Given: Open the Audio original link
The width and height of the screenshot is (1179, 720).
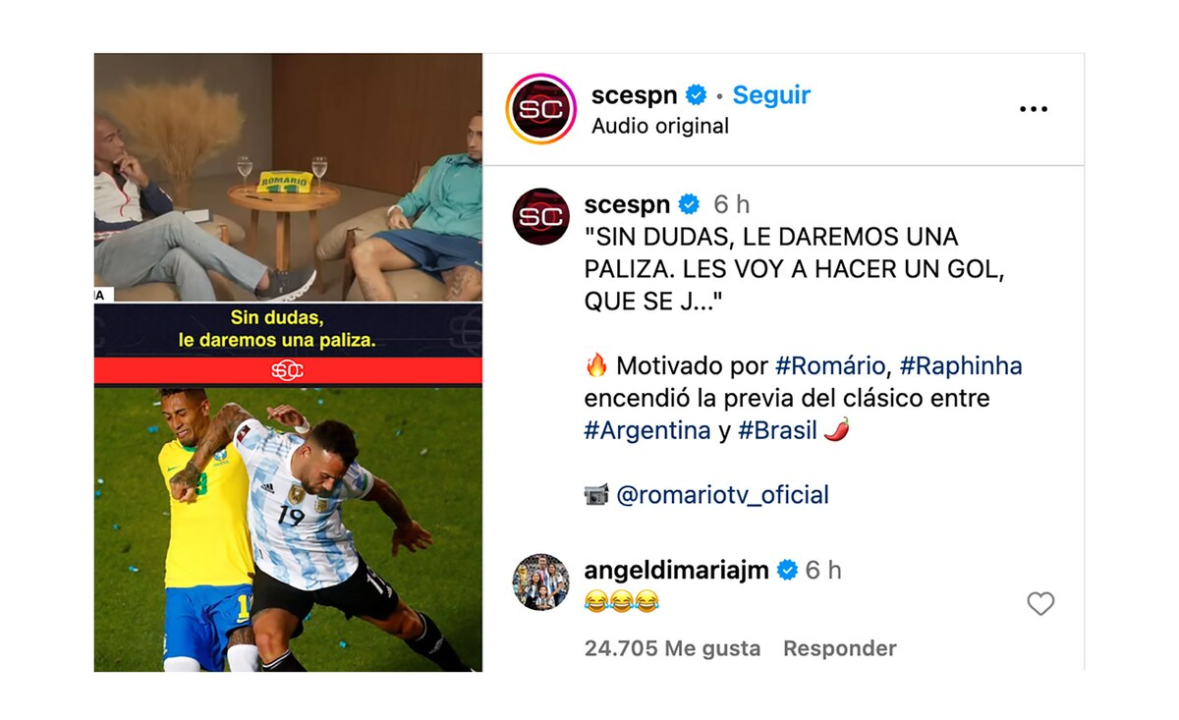Looking at the screenshot, I should pyautogui.click(x=659, y=126).
